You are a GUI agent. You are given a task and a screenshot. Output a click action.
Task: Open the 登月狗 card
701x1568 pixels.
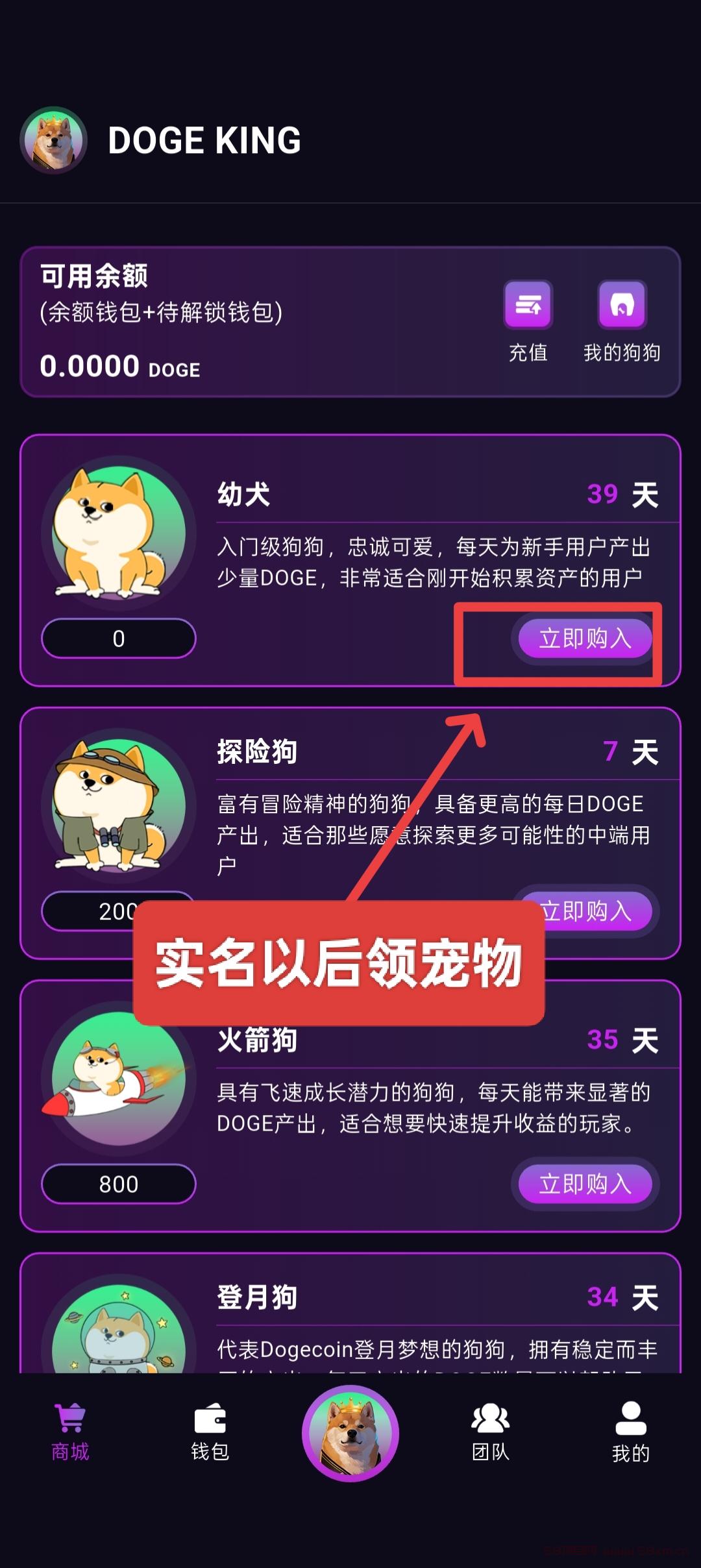coord(350,1313)
